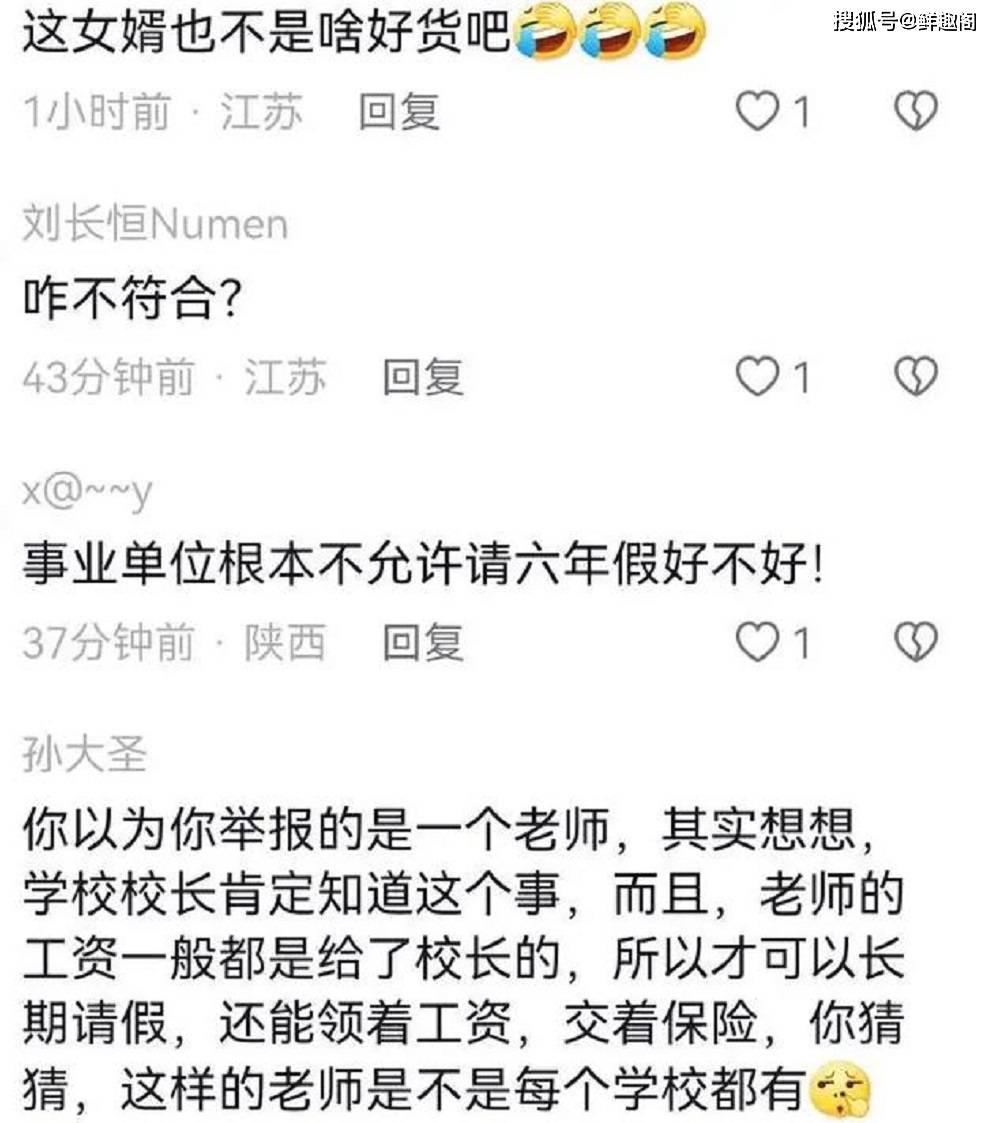
Task: Open 刘长恒Numen's profile
Action: (x=155, y=225)
